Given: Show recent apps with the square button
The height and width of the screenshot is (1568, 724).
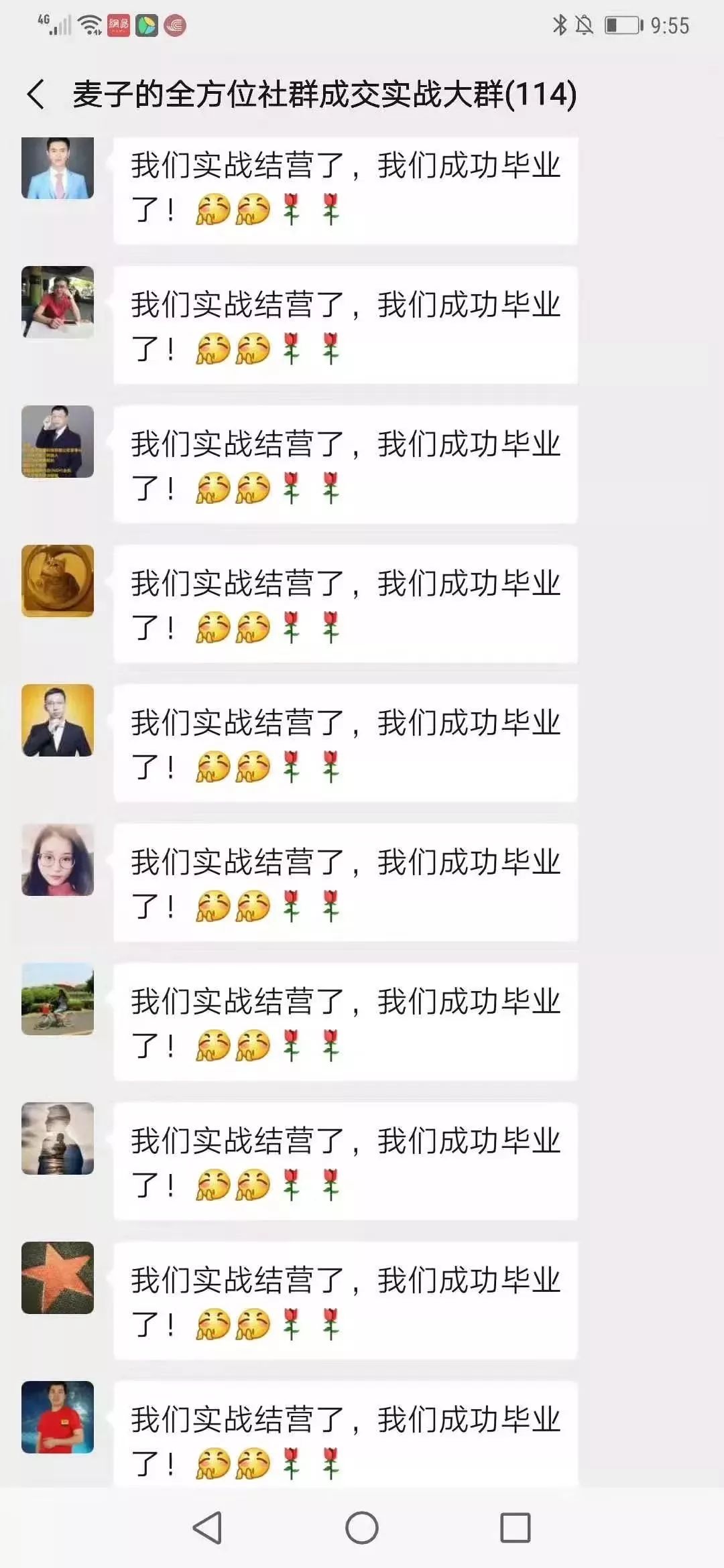Looking at the screenshot, I should click(515, 1528).
